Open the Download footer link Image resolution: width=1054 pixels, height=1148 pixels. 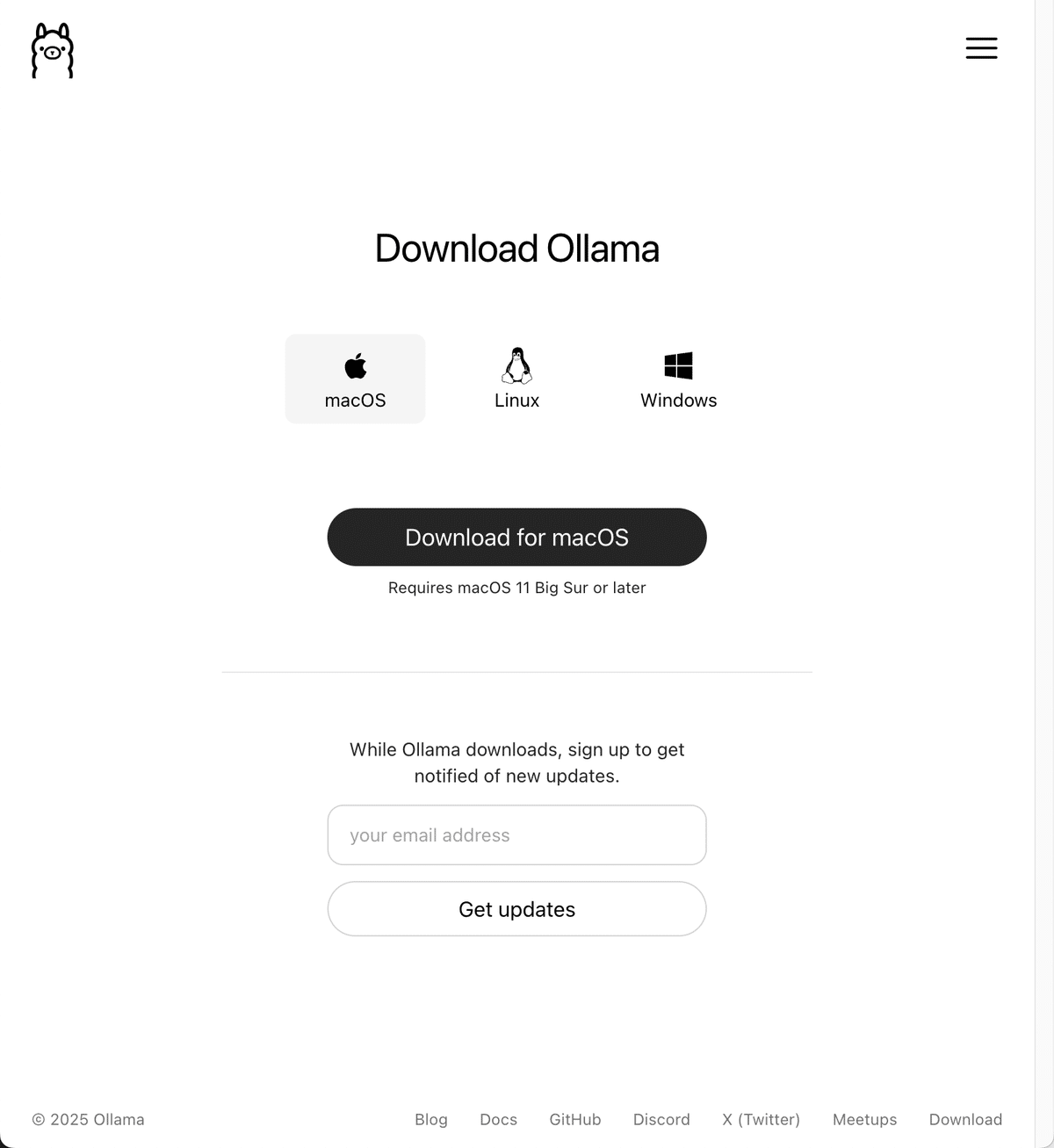click(x=965, y=1119)
